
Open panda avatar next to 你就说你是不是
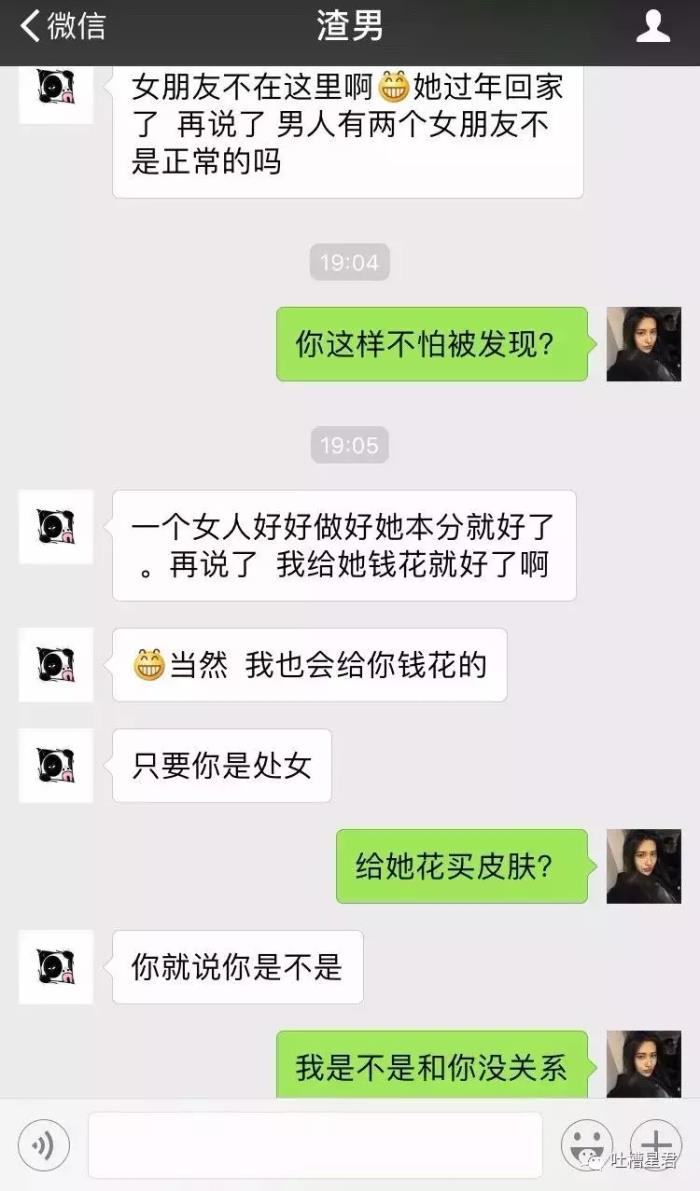tap(56, 967)
